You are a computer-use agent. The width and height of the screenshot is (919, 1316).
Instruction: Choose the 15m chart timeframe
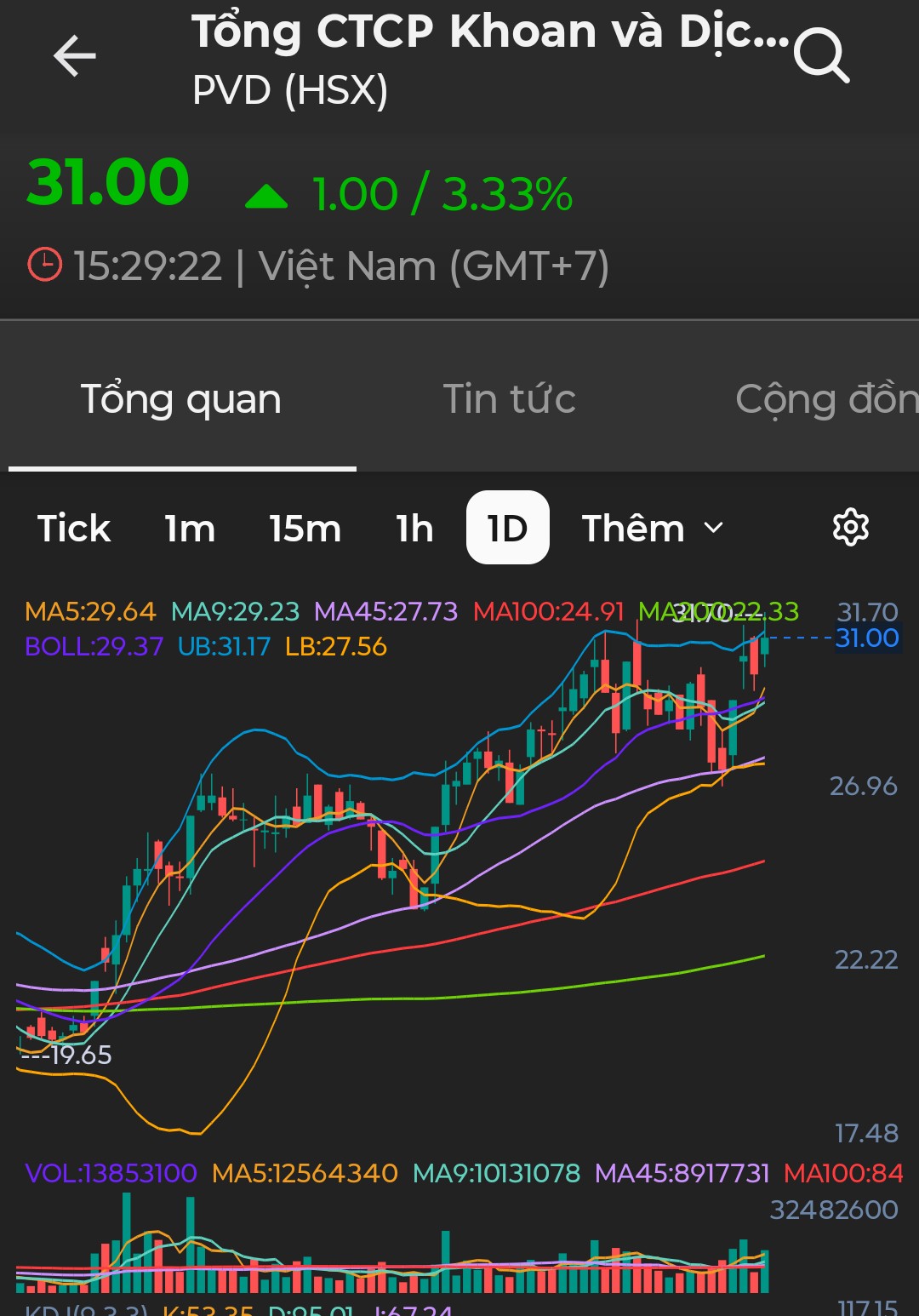tap(305, 529)
